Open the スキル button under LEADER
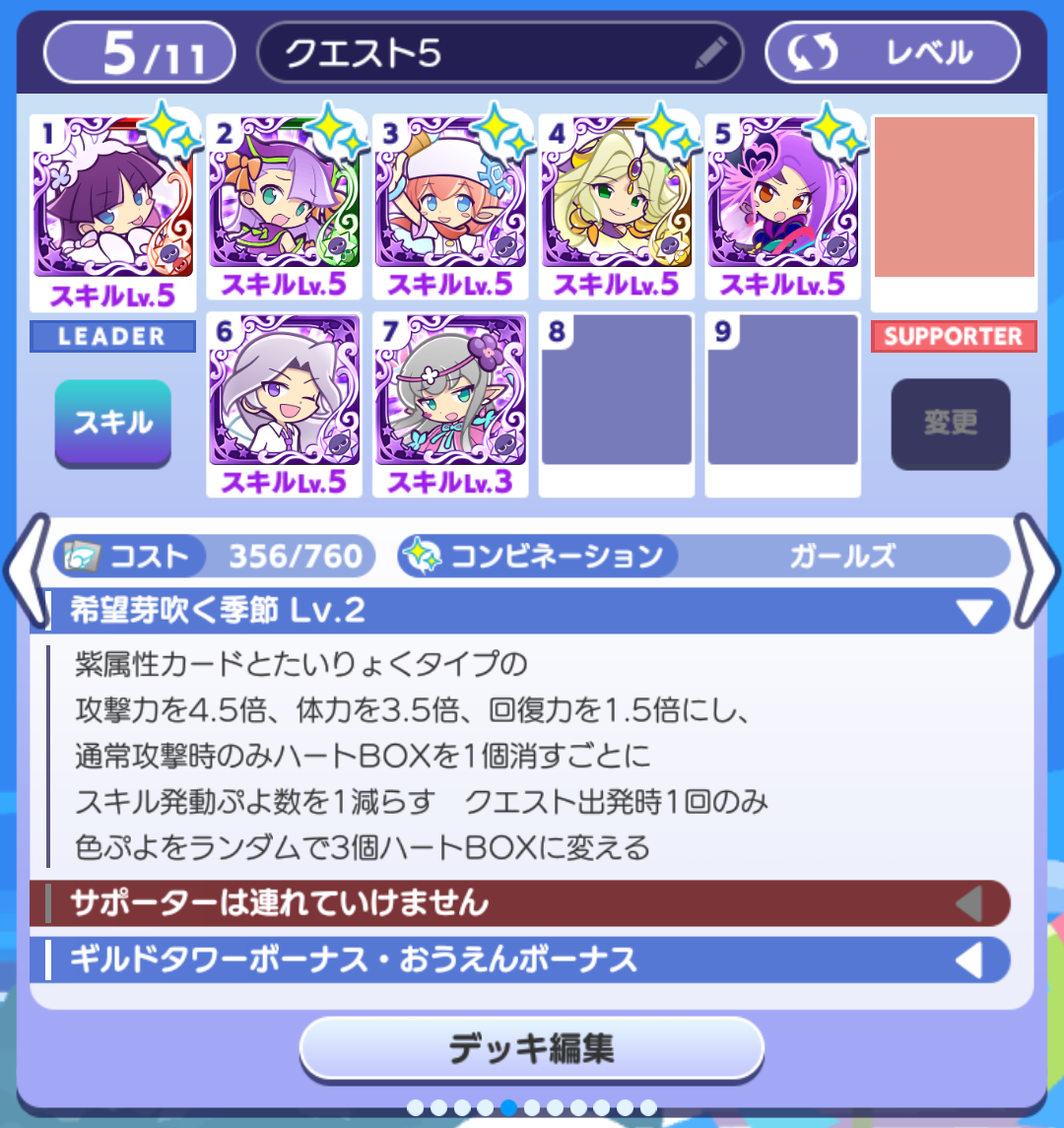 tap(112, 423)
